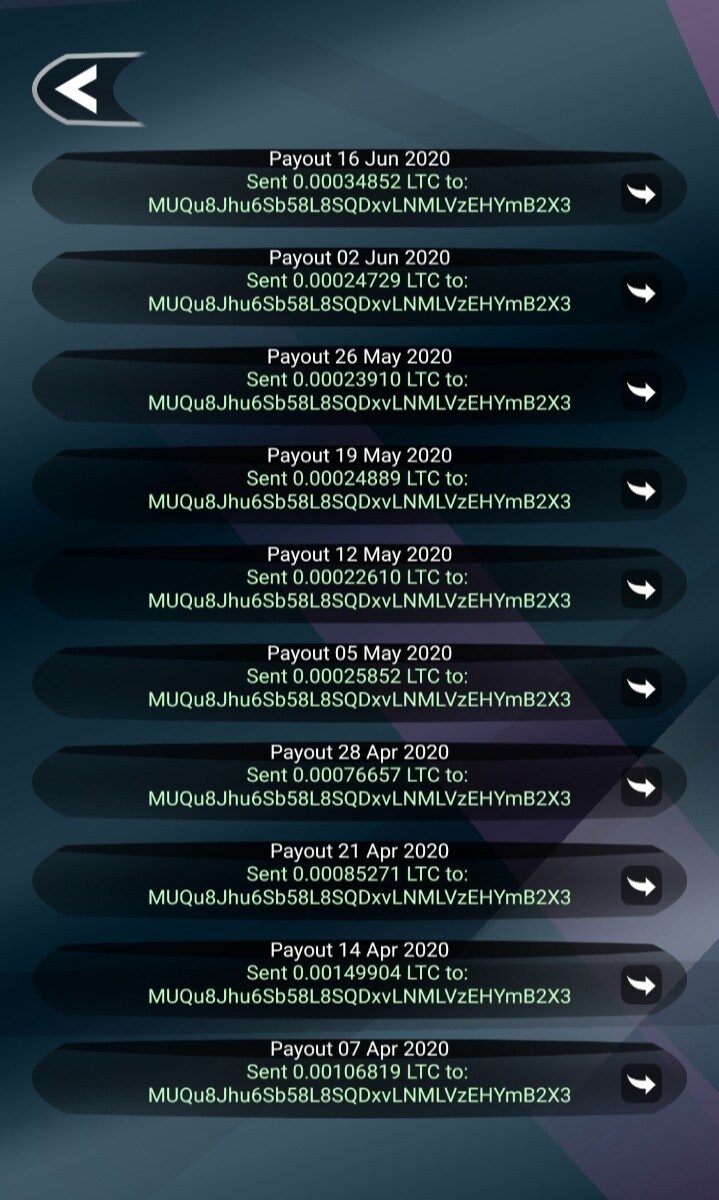View 26 May 2020 payout transaction arrow

pyautogui.click(x=641, y=391)
